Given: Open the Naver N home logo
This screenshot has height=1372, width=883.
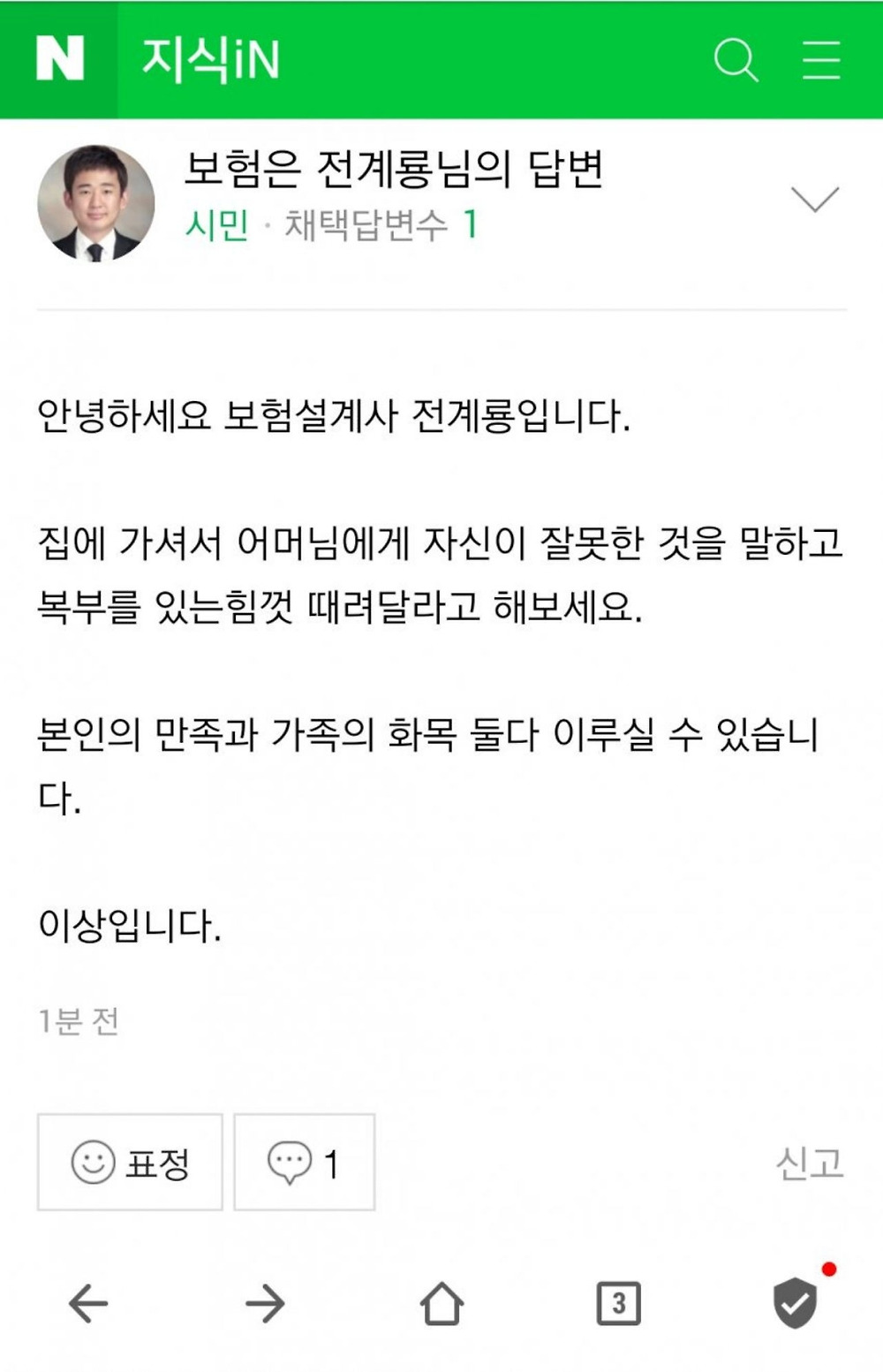Looking at the screenshot, I should tap(59, 59).
